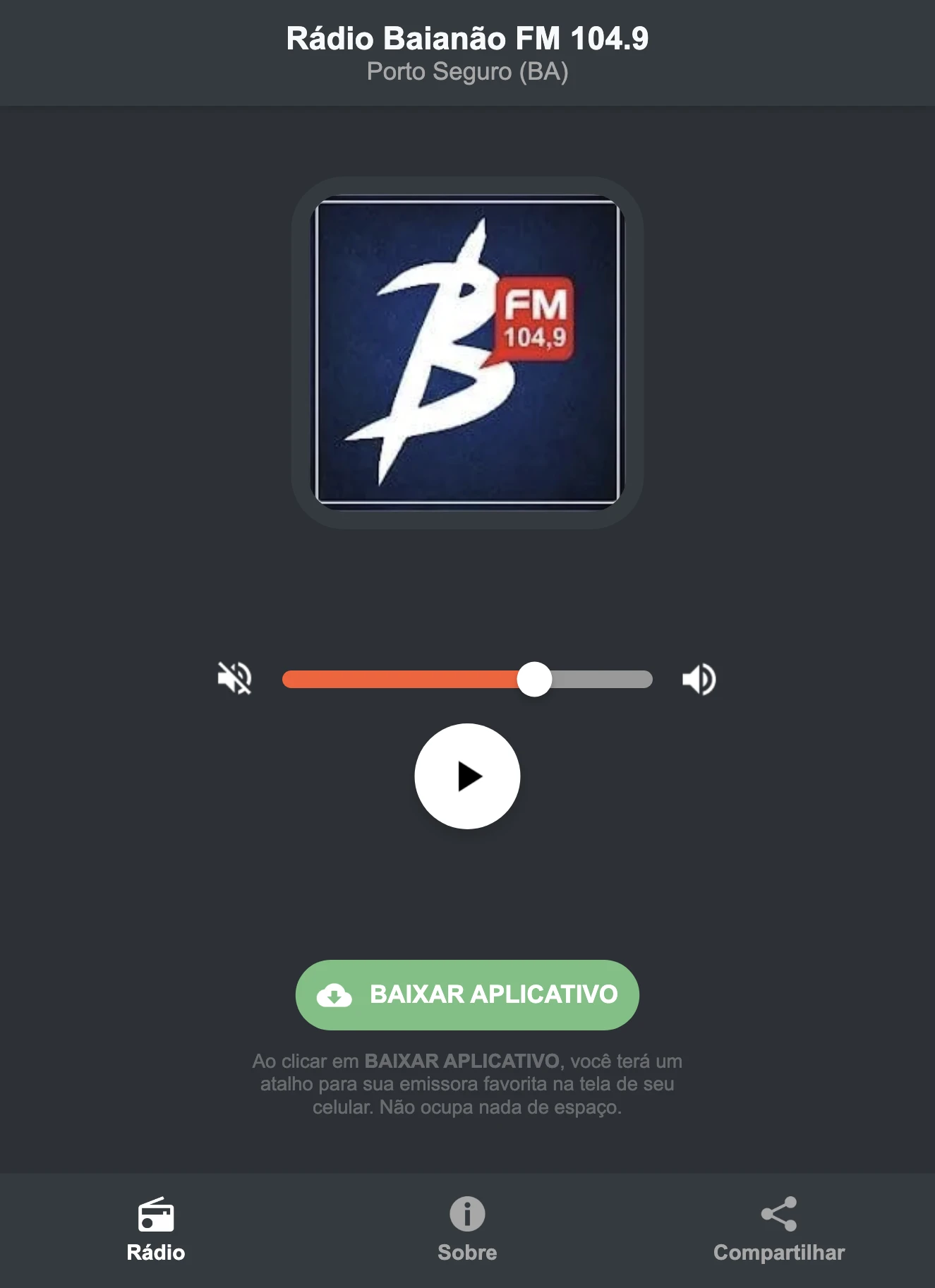Viewport: 935px width, 1288px height.
Task: Click the Baianão FM station logo
Action: pyautogui.click(x=467, y=351)
